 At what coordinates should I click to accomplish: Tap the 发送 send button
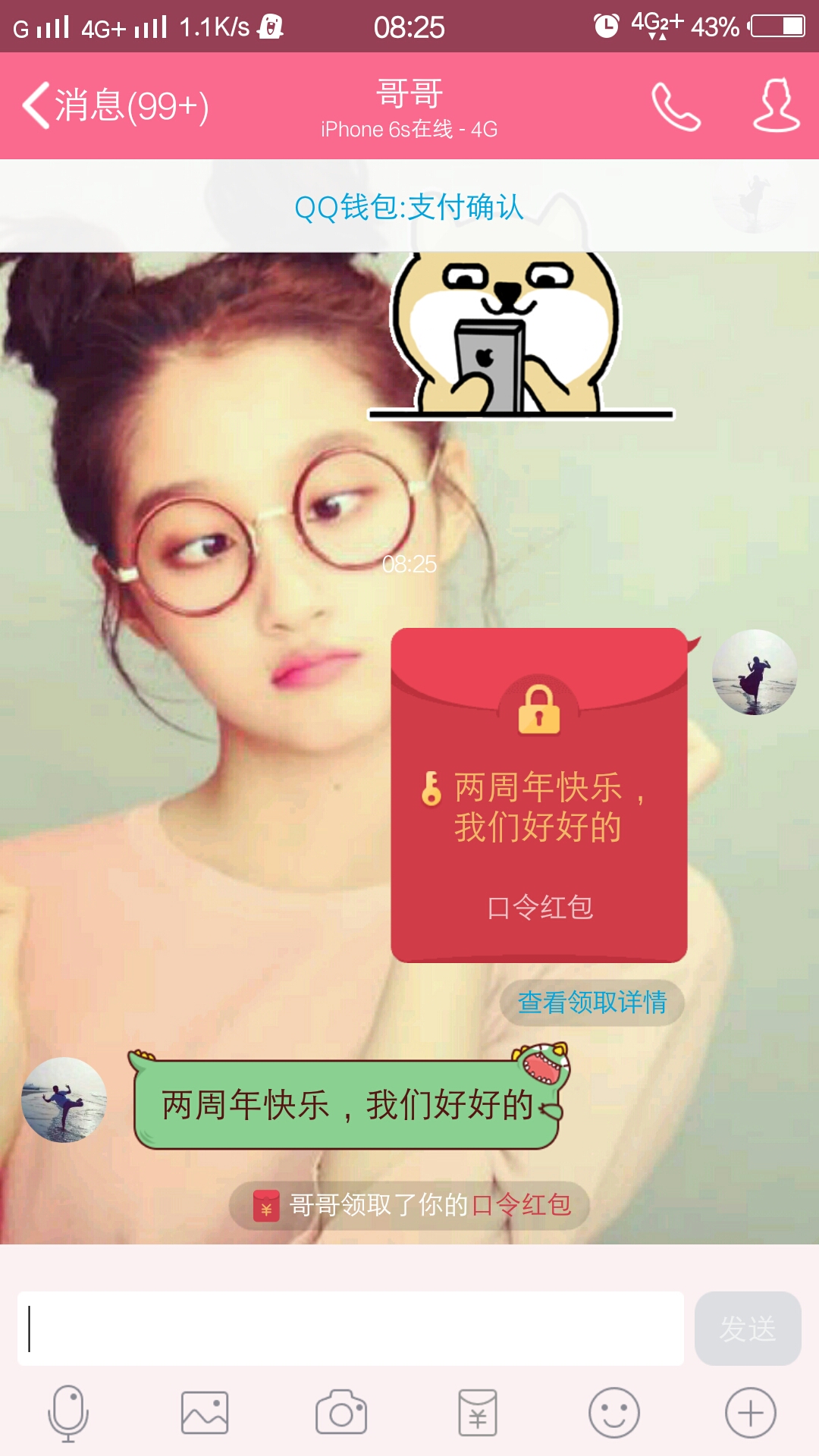[x=747, y=1329]
